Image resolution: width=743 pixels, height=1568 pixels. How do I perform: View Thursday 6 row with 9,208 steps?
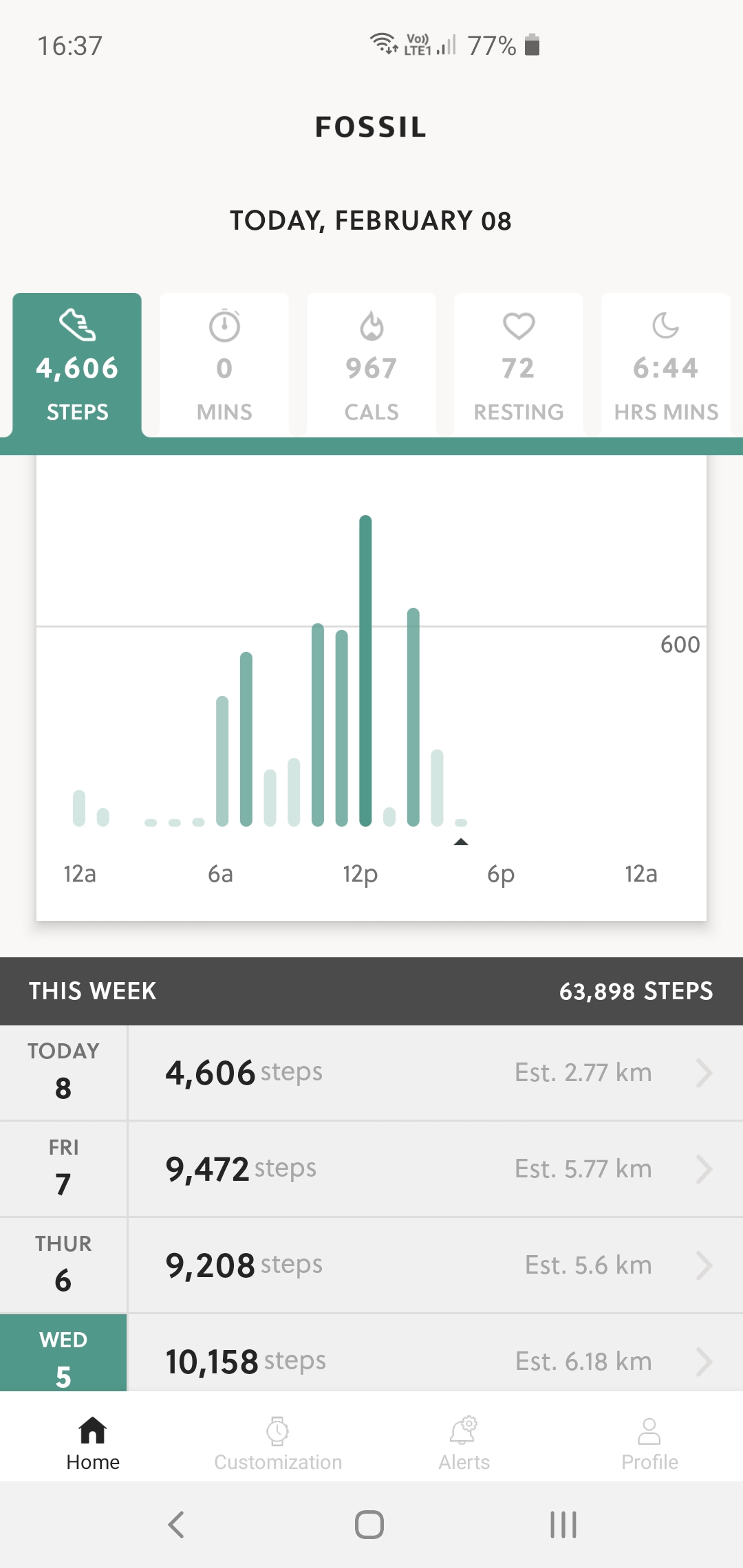(x=371, y=1265)
